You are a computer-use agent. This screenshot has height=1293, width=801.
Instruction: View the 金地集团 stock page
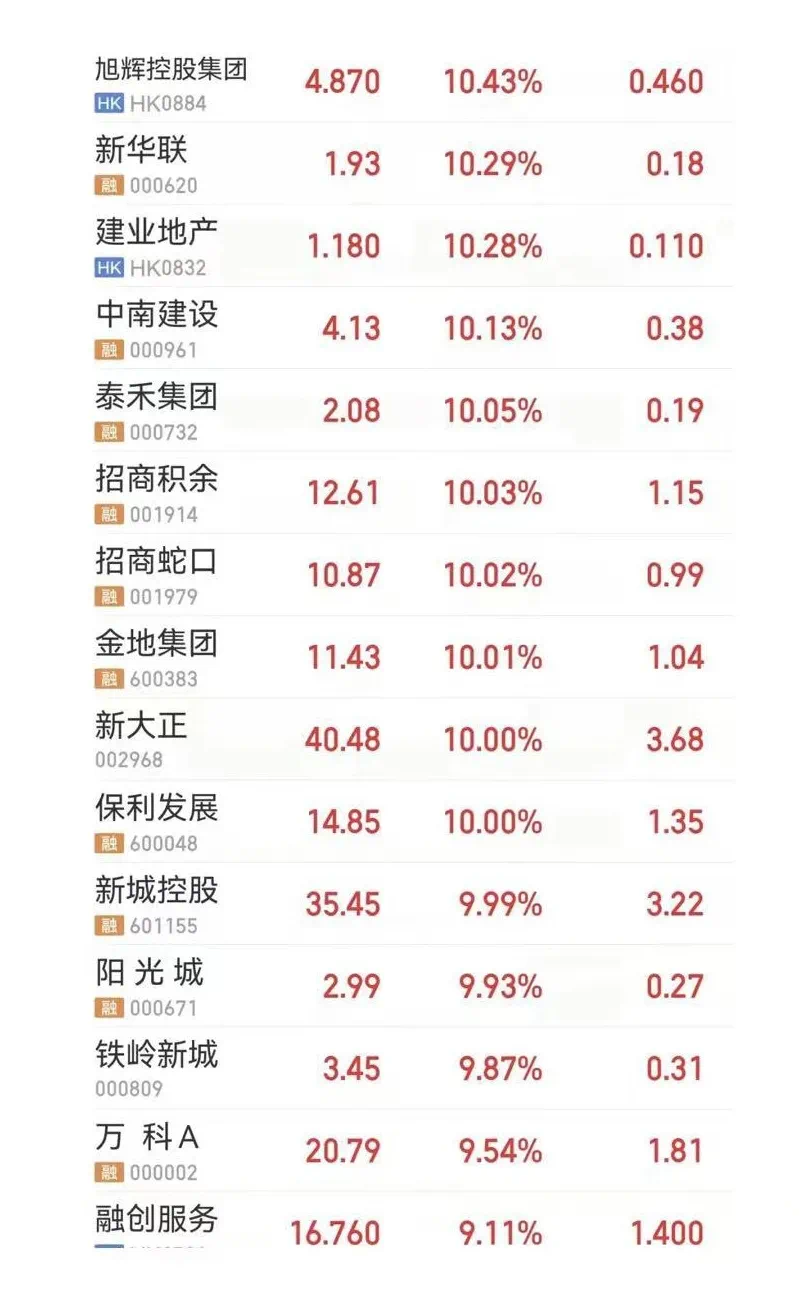click(x=156, y=644)
